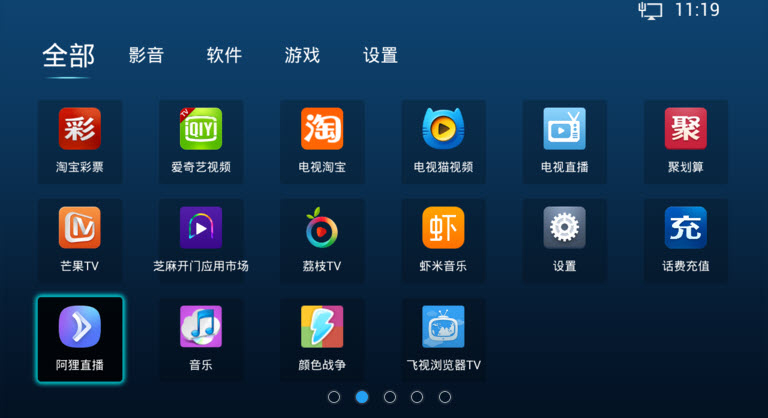Open the 阿狸直播 app
The width and height of the screenshot is (768, 418).
(80, 339)
